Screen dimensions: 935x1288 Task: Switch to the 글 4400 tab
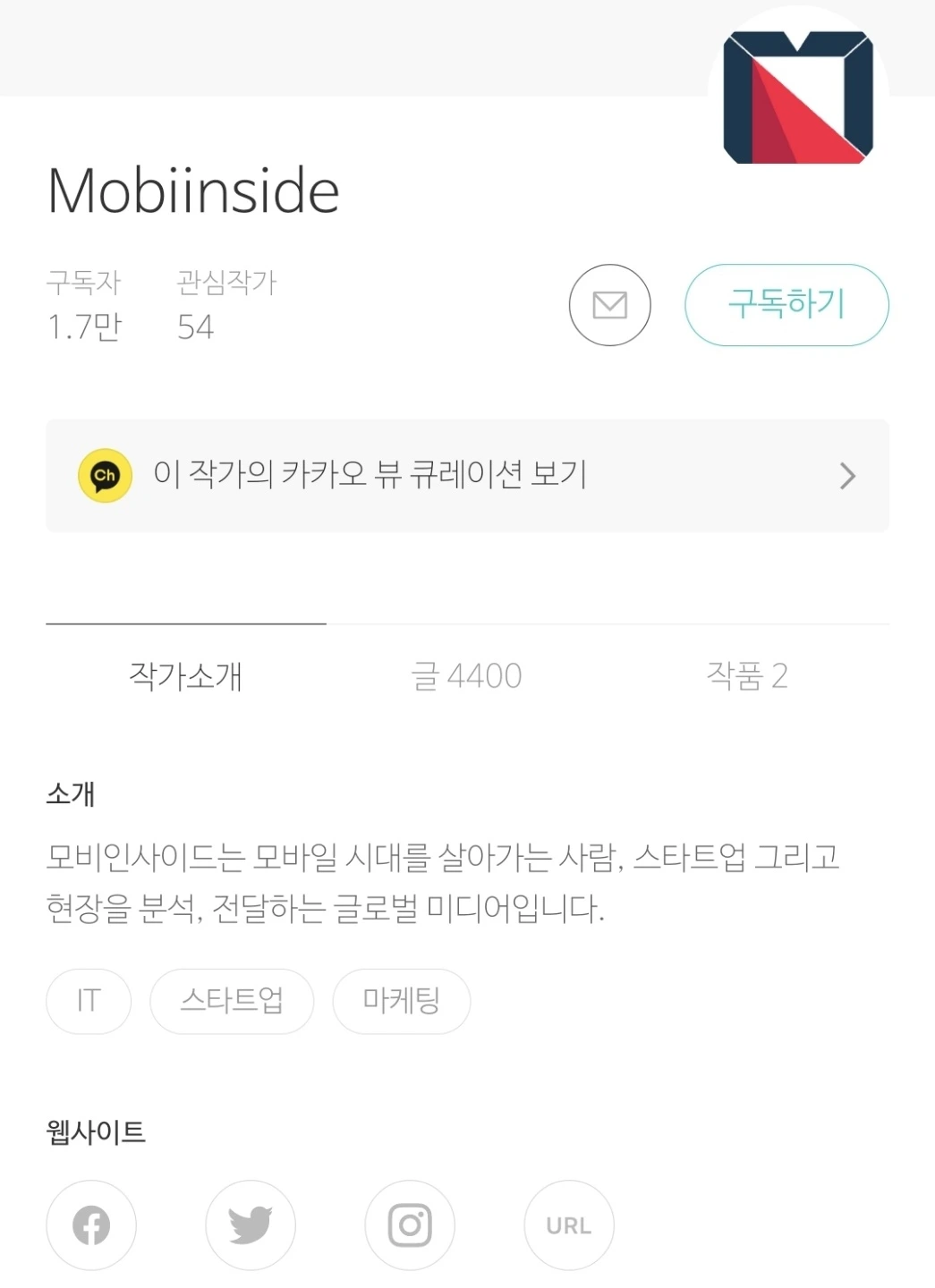pyautogui.click(x=466, y=676)
